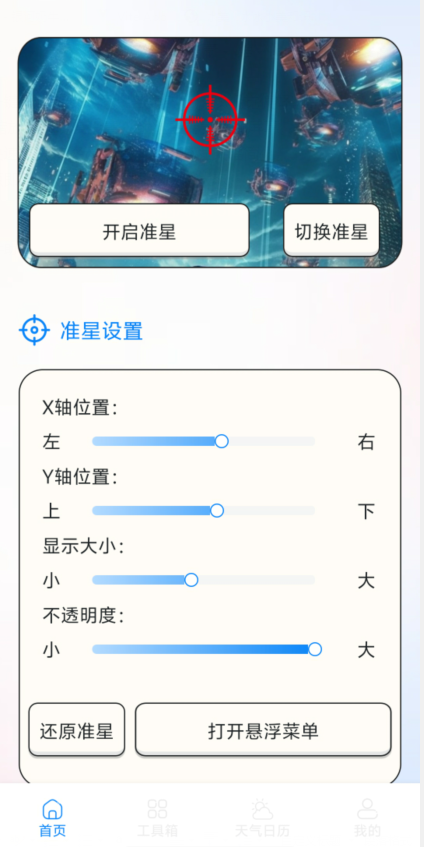This screenshot has height=847, width=424.
Task: Open the floating menu via 打开悬浮菜单
Action: tap(263, 729)
